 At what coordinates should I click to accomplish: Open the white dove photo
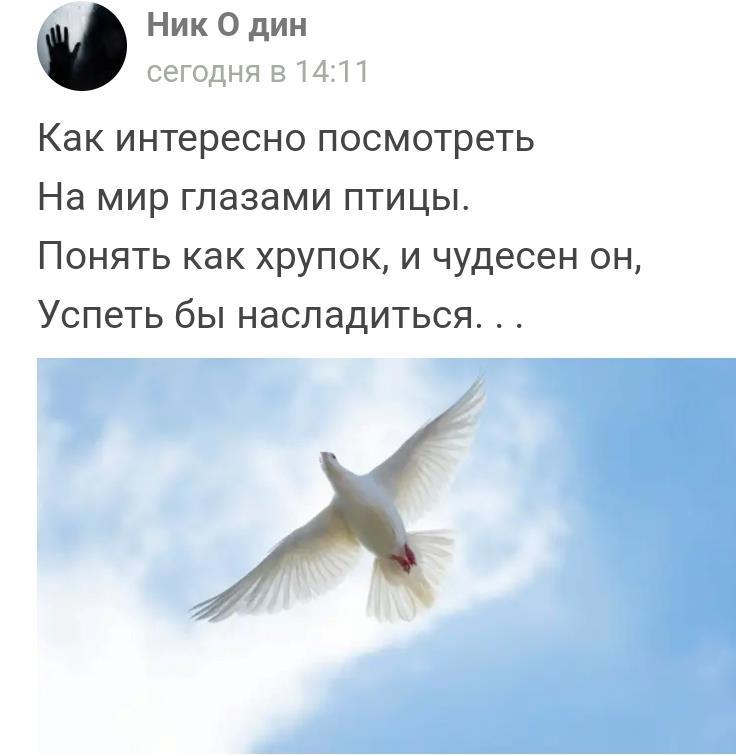tap(386, 555)
